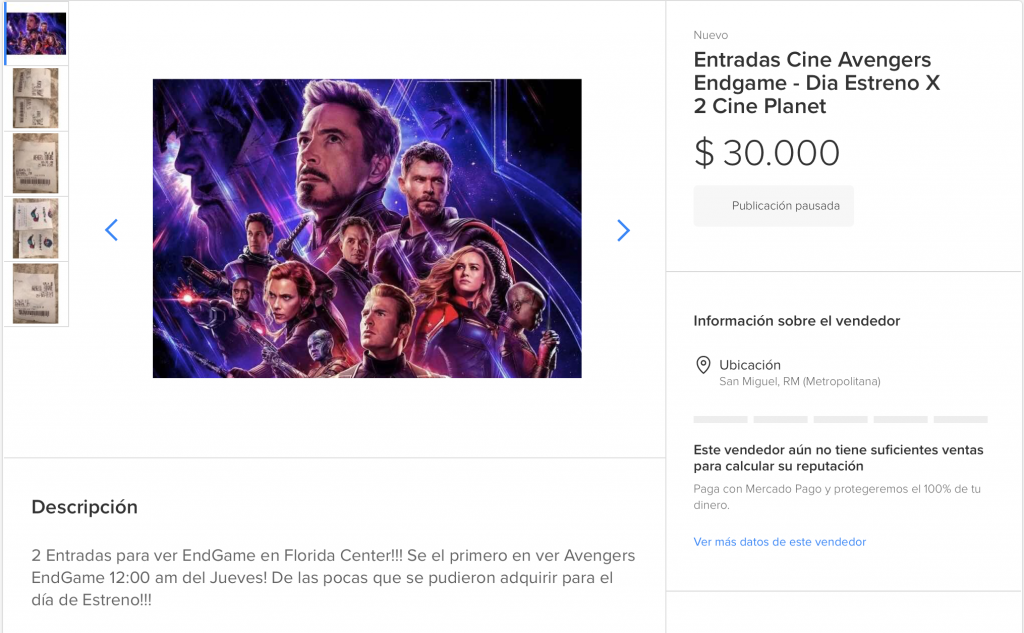Open Ver más datos de este vendedor

click(x=779, y=542)
